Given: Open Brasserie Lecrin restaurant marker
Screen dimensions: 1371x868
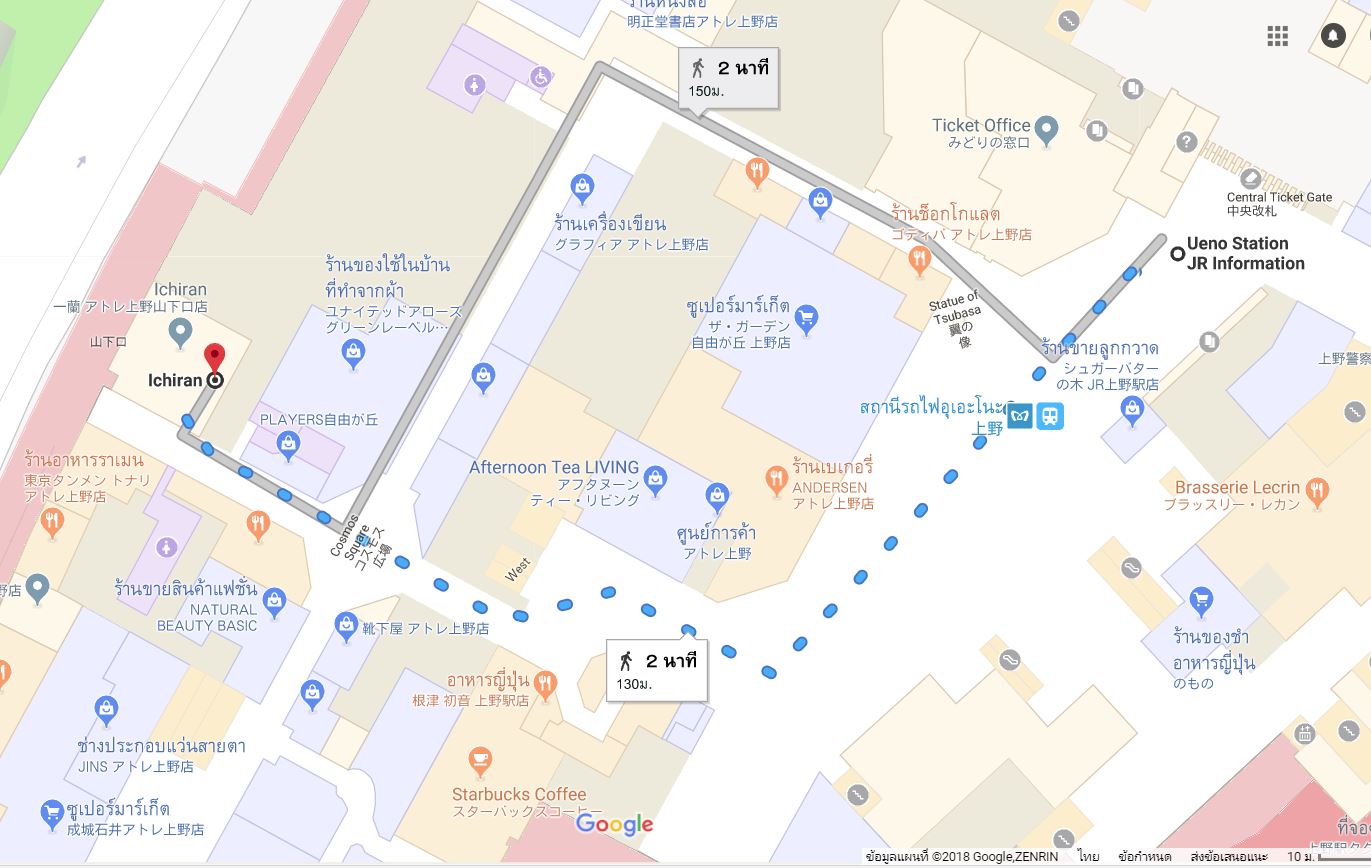Looking at the screenshot, I should (x=1317, y=490).
